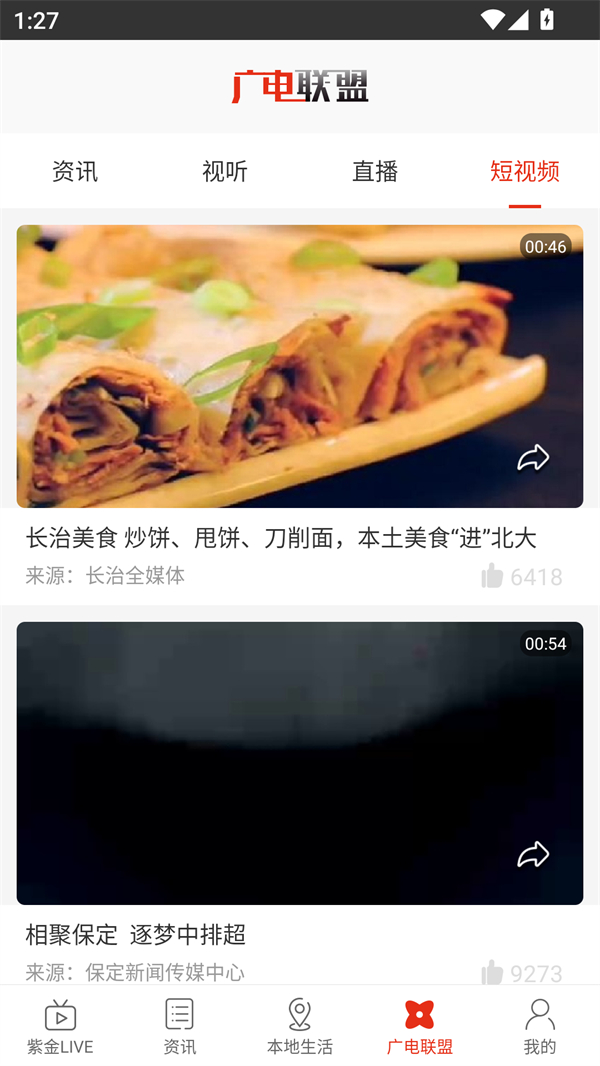Switch to the 视听 top tab
Image resolution: width=600 pixels, height=1066 pixels.
225,171
